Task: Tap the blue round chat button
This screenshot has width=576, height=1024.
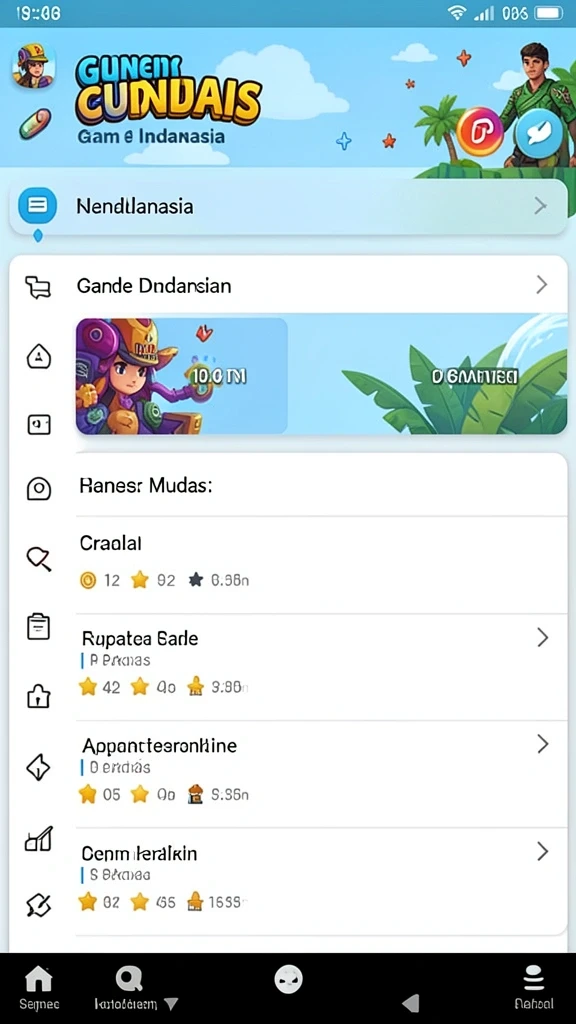Action: point(539,133)
